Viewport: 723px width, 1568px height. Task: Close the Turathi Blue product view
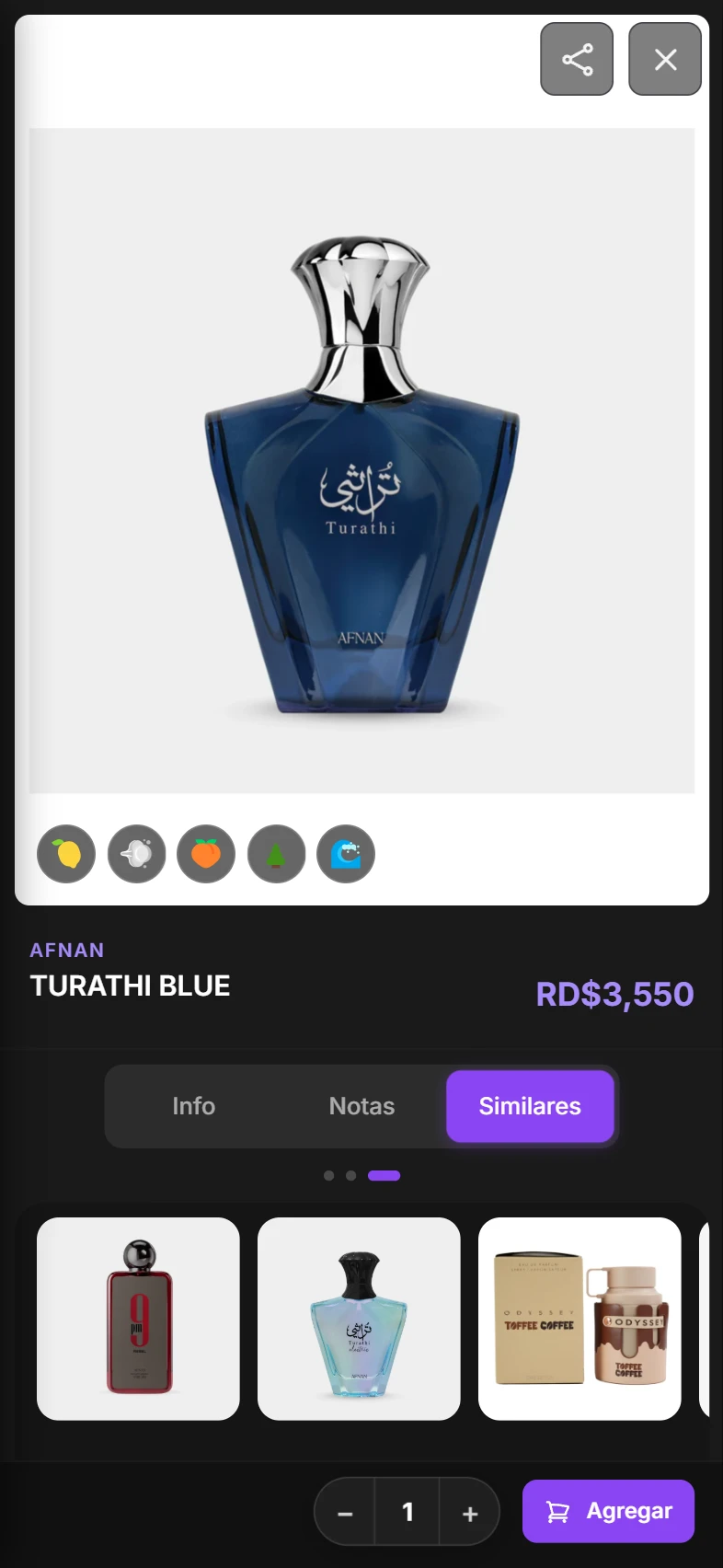point(664,59)
